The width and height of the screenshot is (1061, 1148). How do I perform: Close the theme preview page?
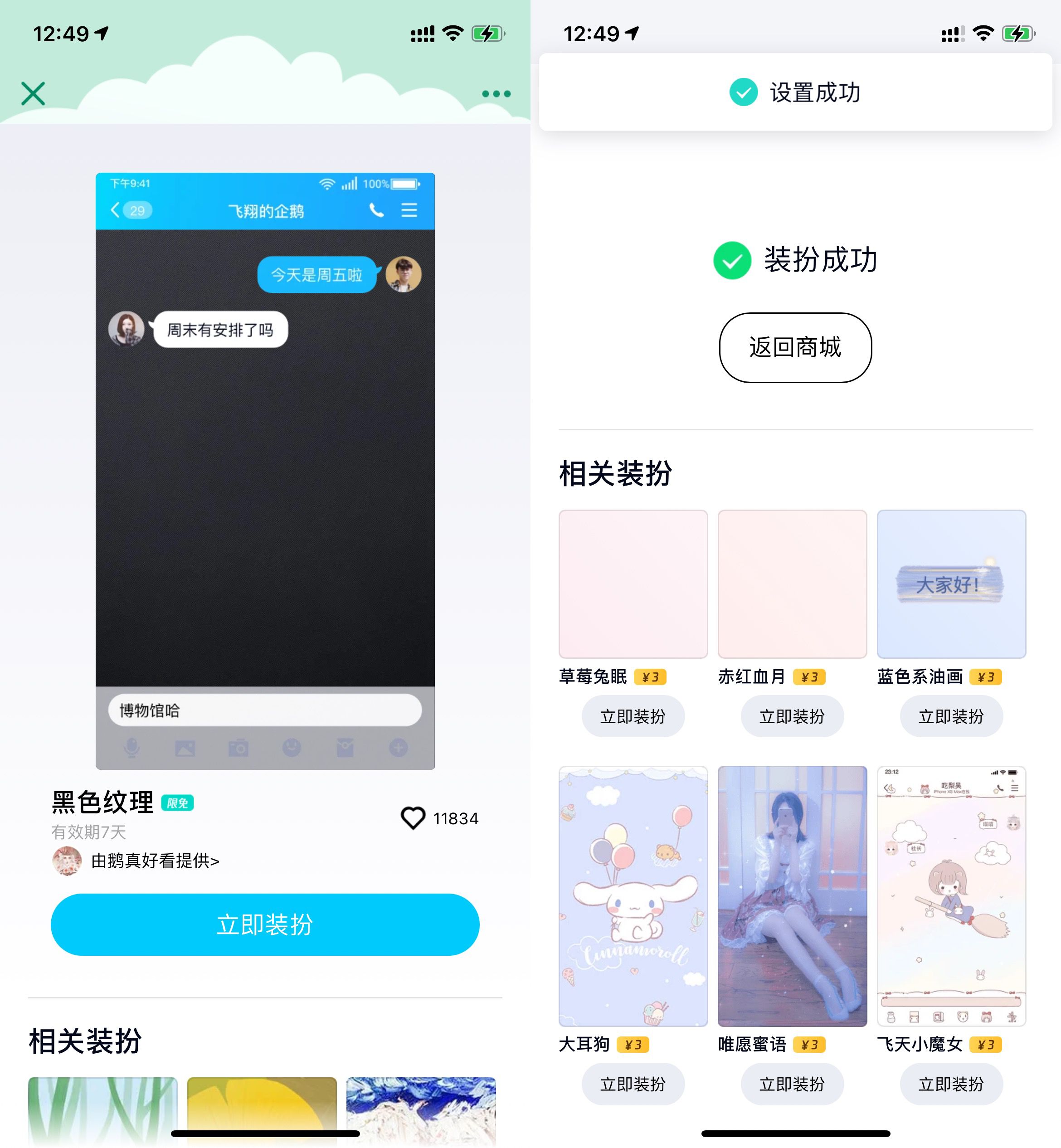pyautogui.click(x=33, y=93)
